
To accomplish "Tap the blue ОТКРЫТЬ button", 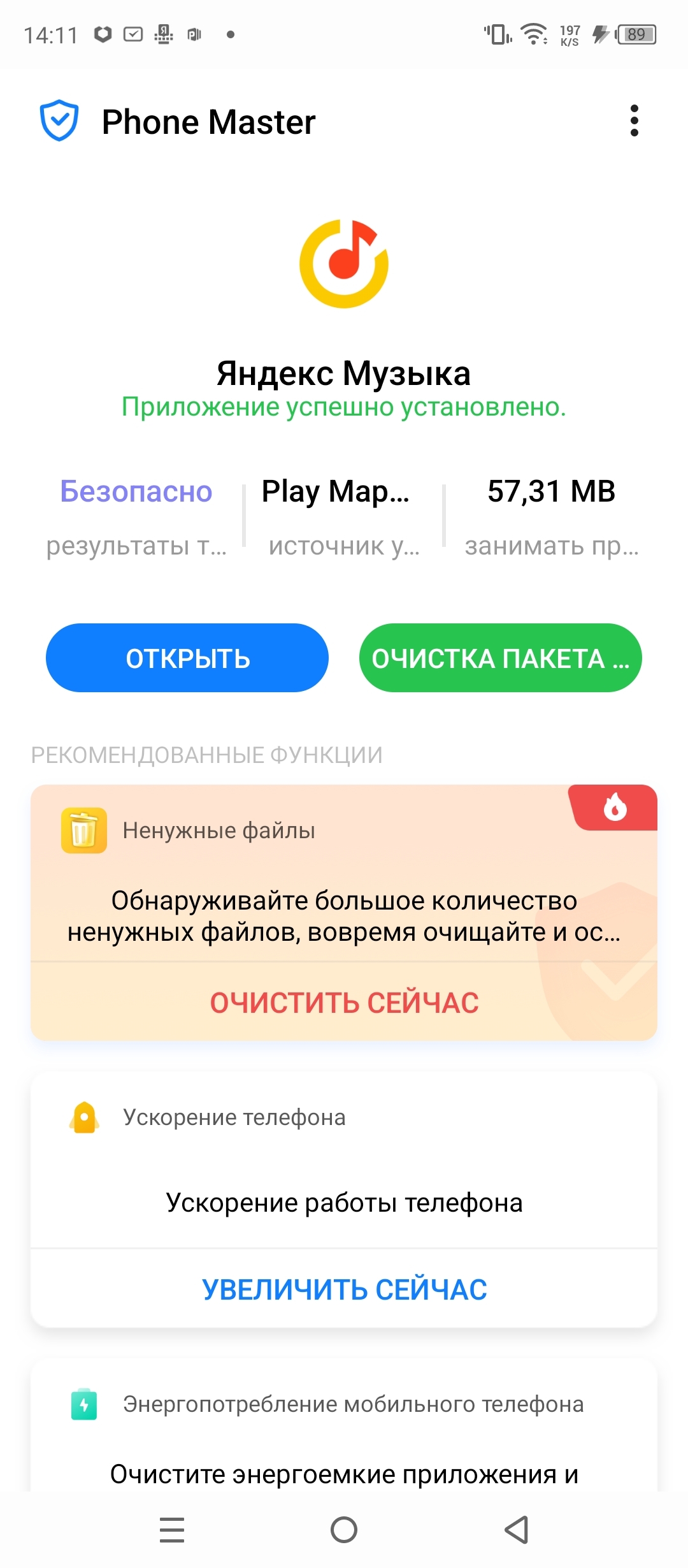I will tap(187, 658).
